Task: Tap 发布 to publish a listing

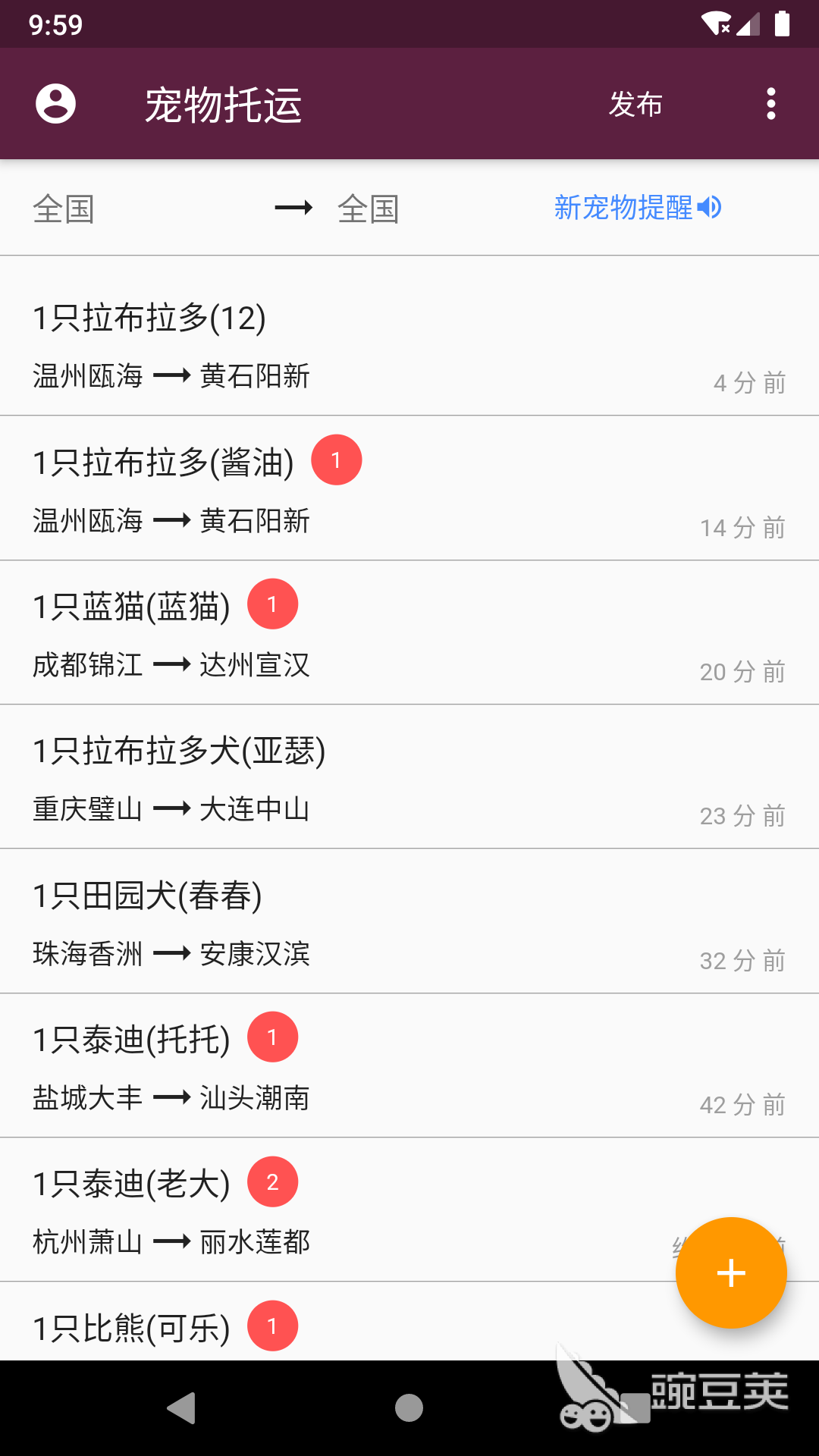Action: [635, 104]
